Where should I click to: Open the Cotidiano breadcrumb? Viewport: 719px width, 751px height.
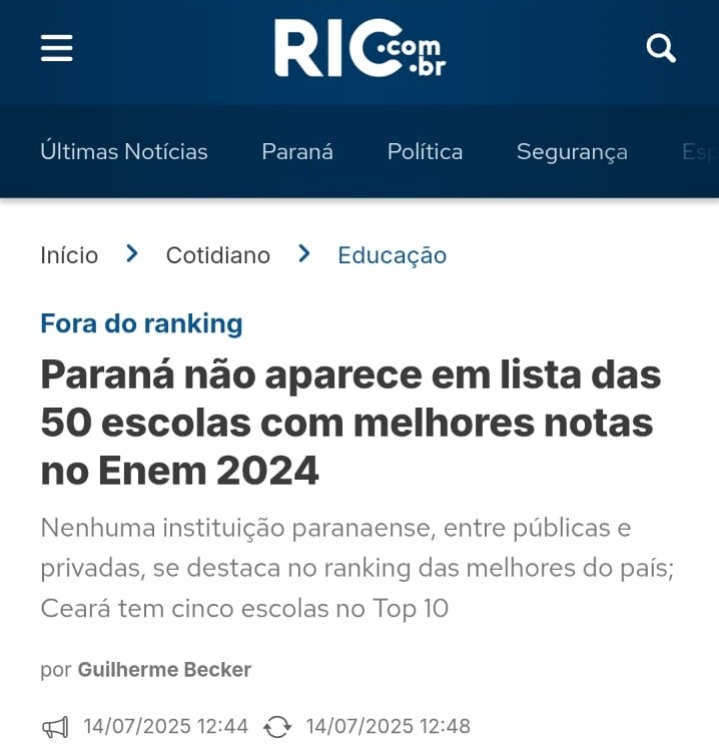click(218, 256)
